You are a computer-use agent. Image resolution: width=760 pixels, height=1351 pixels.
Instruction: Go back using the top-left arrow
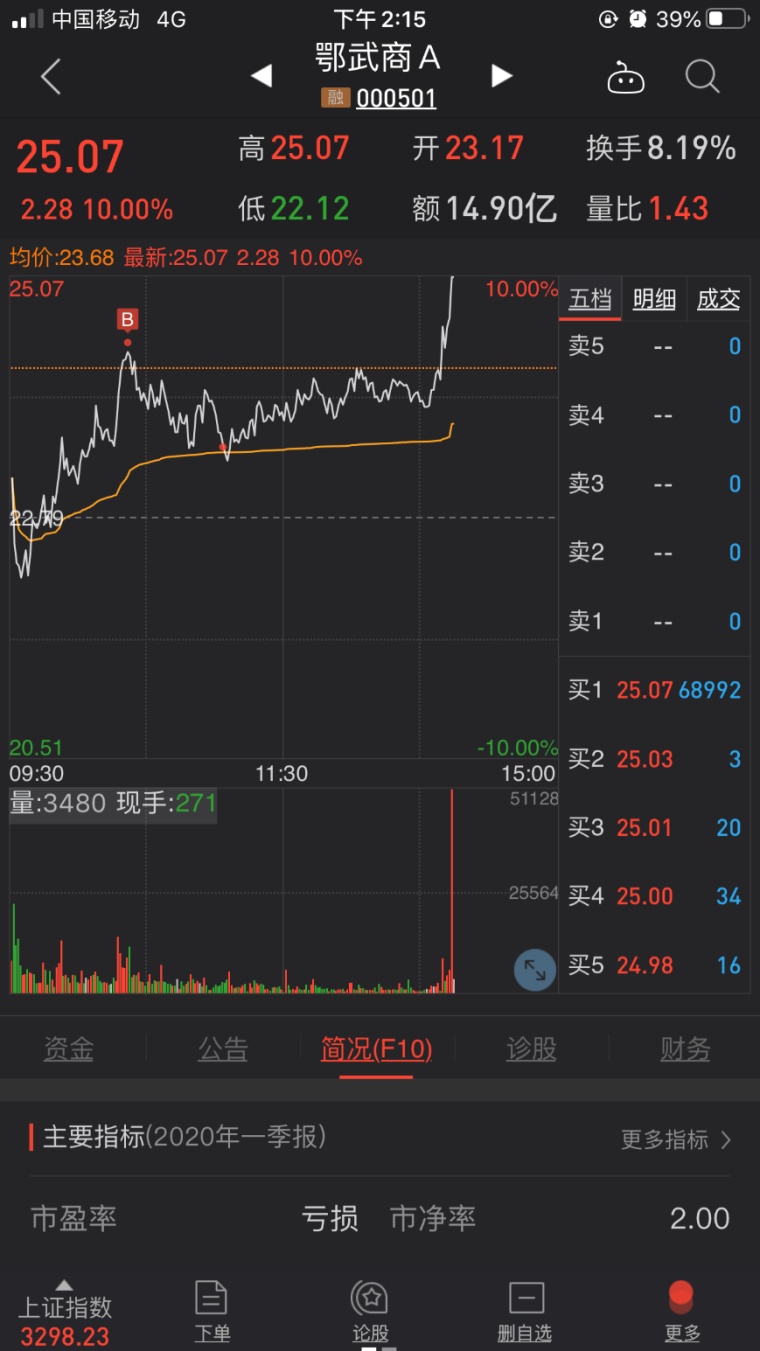51,76
